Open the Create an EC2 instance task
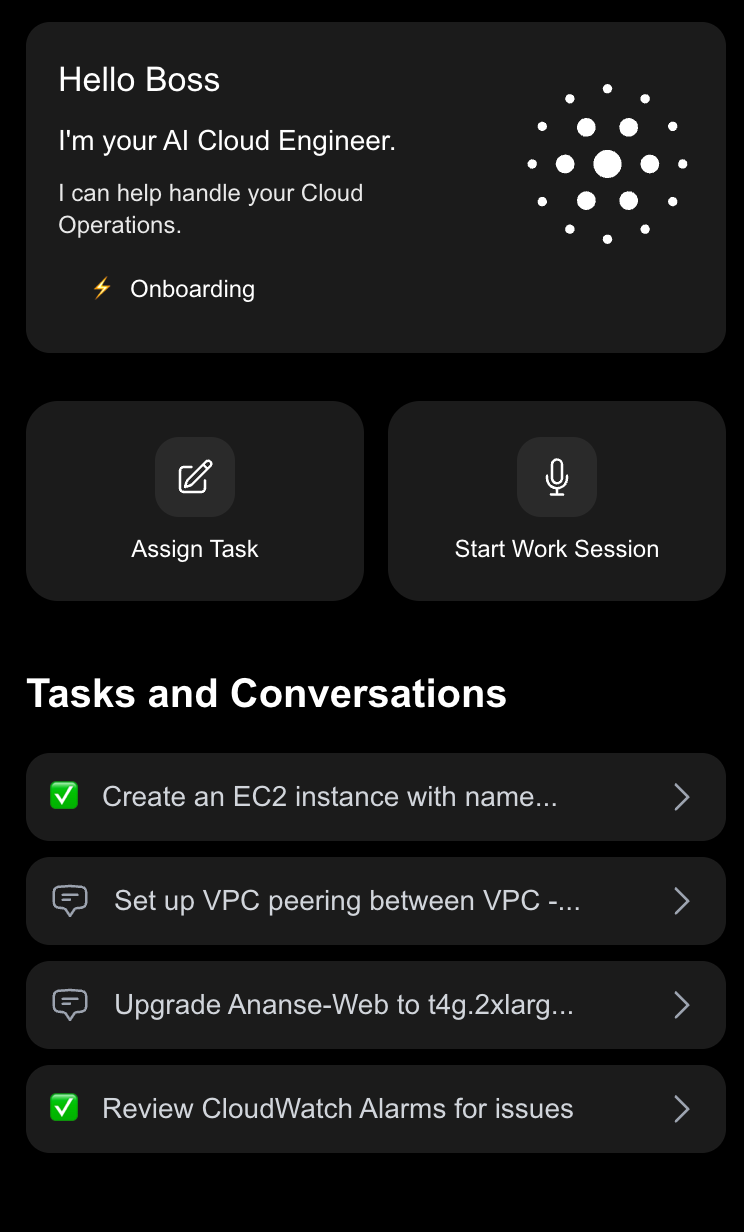The width and height of the screenshot is (744, 1232). (375, 797)
